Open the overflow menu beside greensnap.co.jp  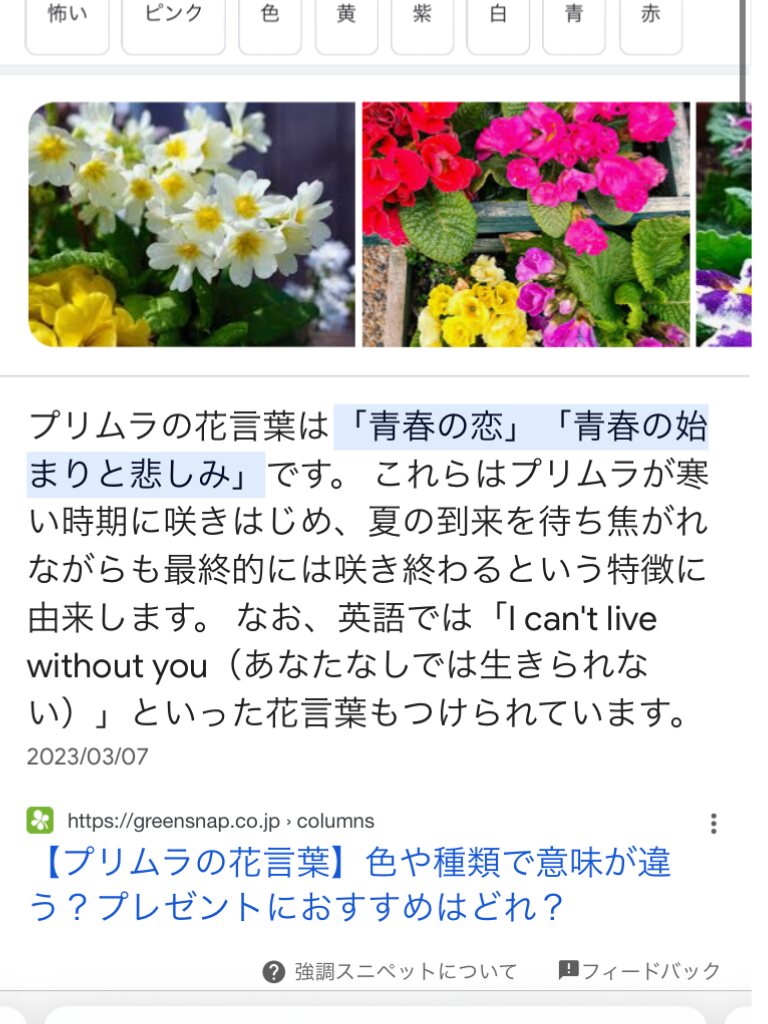click(713, 823)
